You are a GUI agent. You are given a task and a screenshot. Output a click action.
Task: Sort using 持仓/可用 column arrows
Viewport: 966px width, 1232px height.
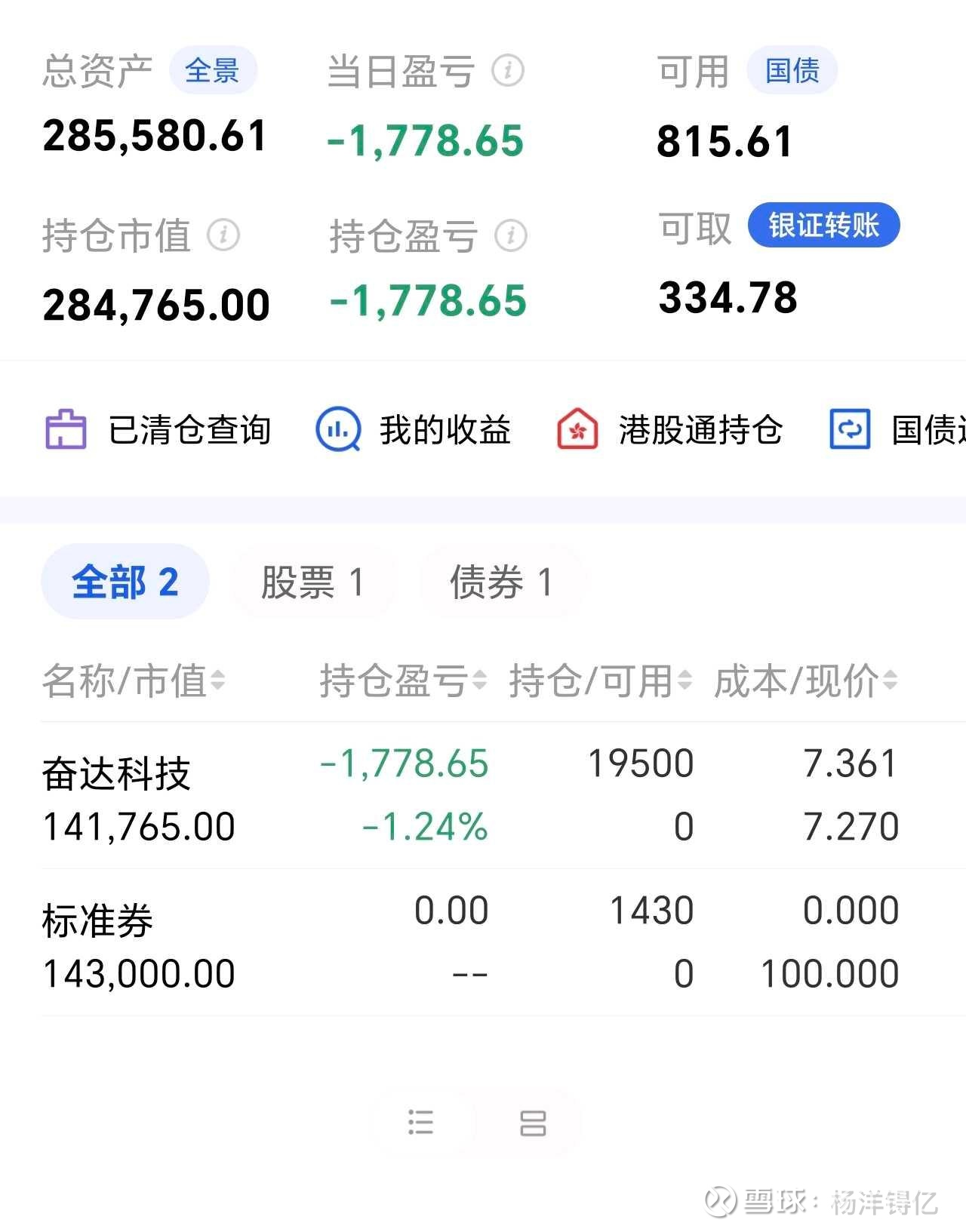tap(595, 681)
